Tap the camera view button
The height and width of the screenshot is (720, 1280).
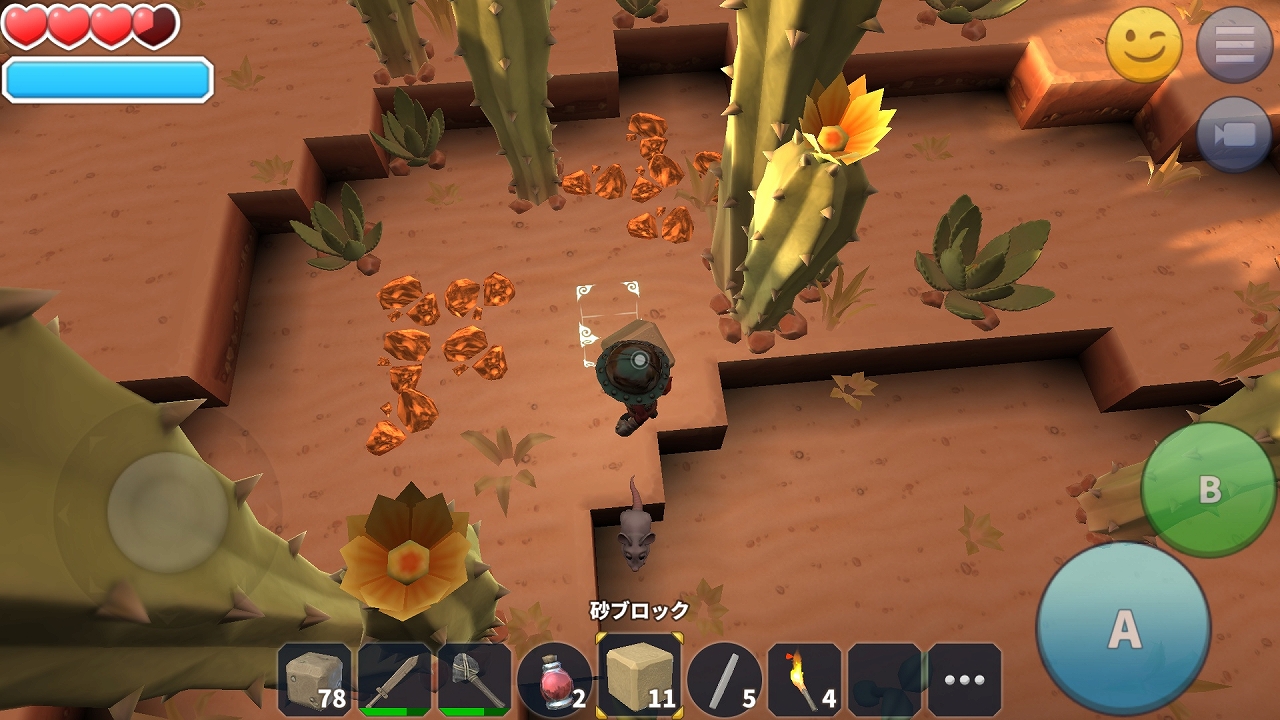pos(1234,135)
